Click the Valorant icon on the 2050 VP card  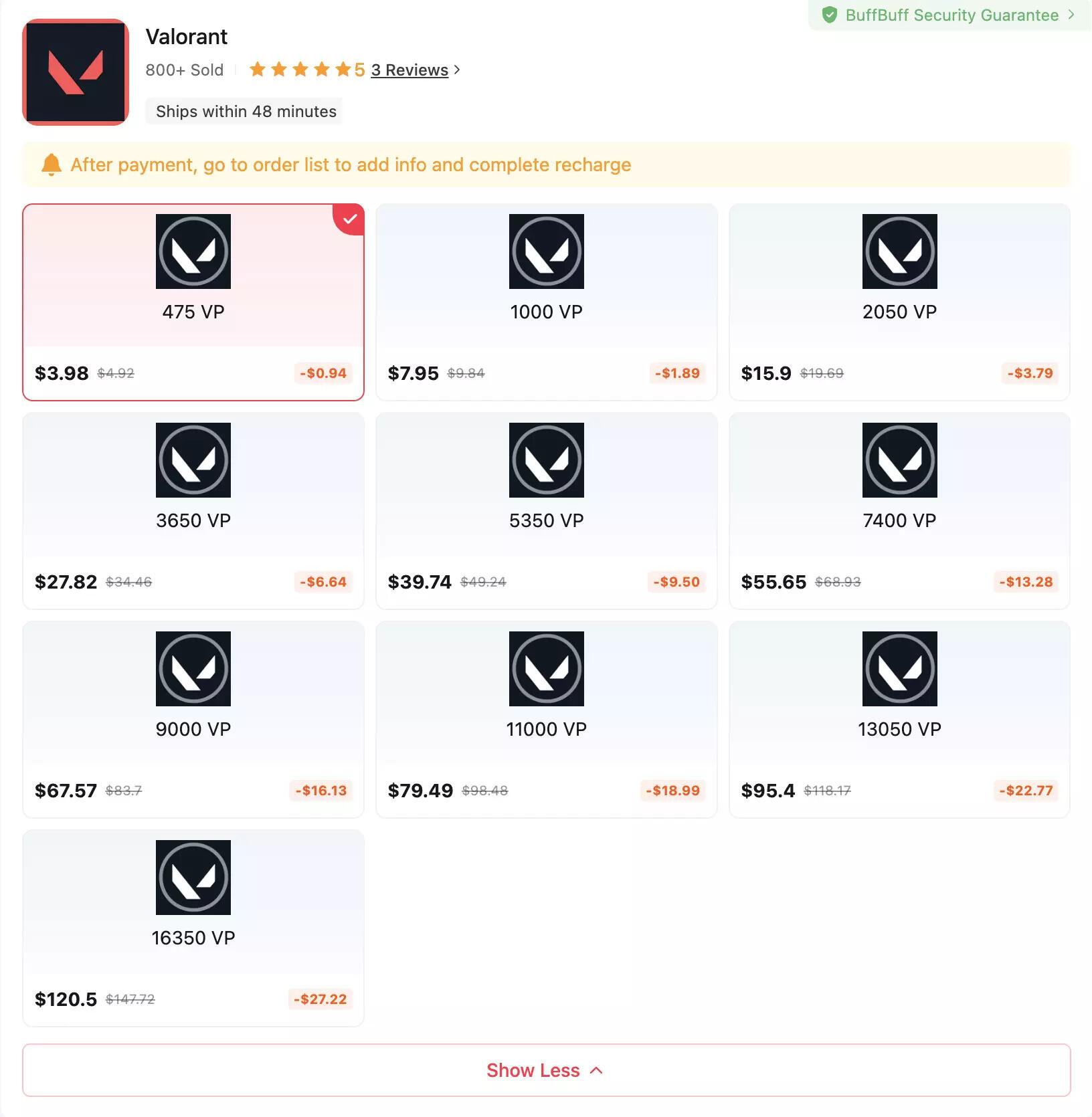[x=899, y=251]
